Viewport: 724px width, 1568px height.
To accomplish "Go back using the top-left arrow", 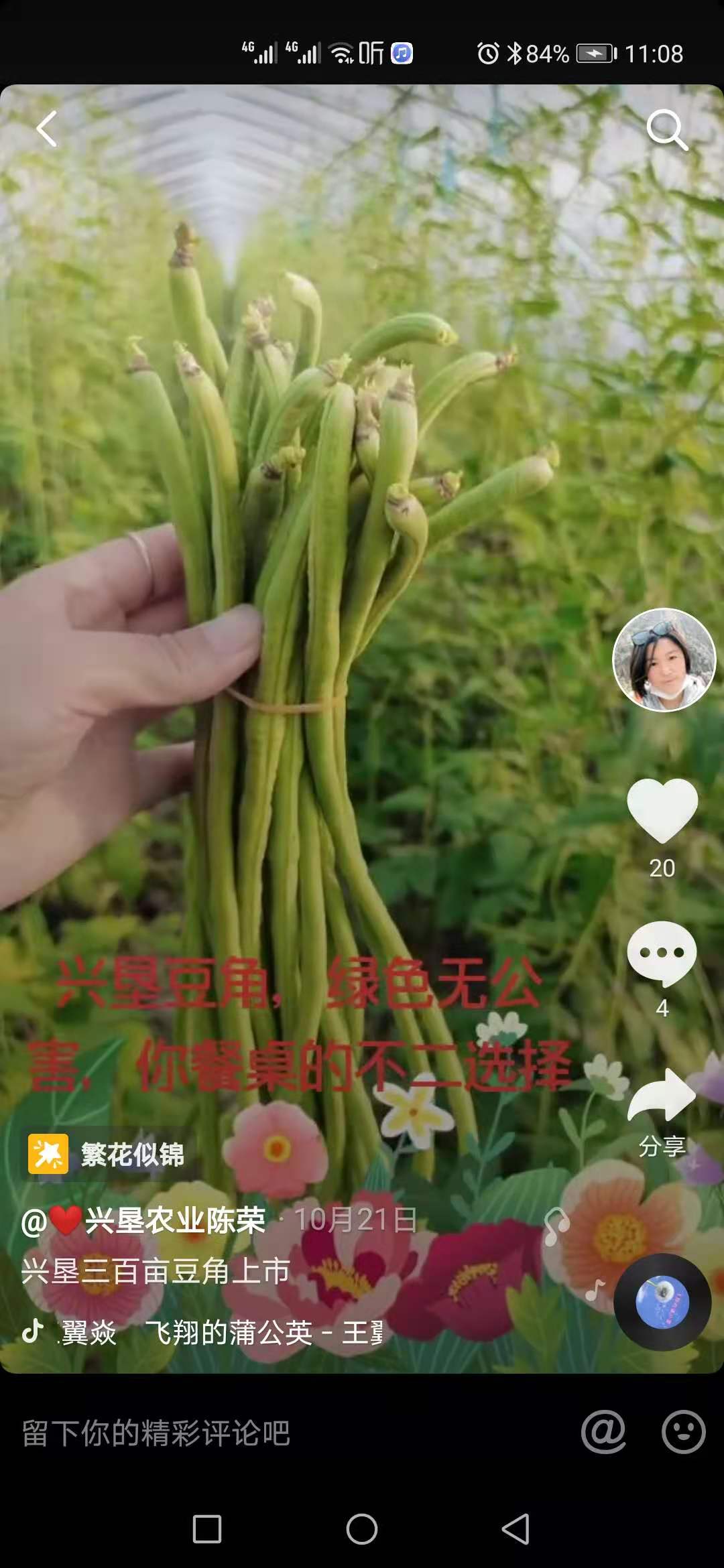I will tap(47, 129).
